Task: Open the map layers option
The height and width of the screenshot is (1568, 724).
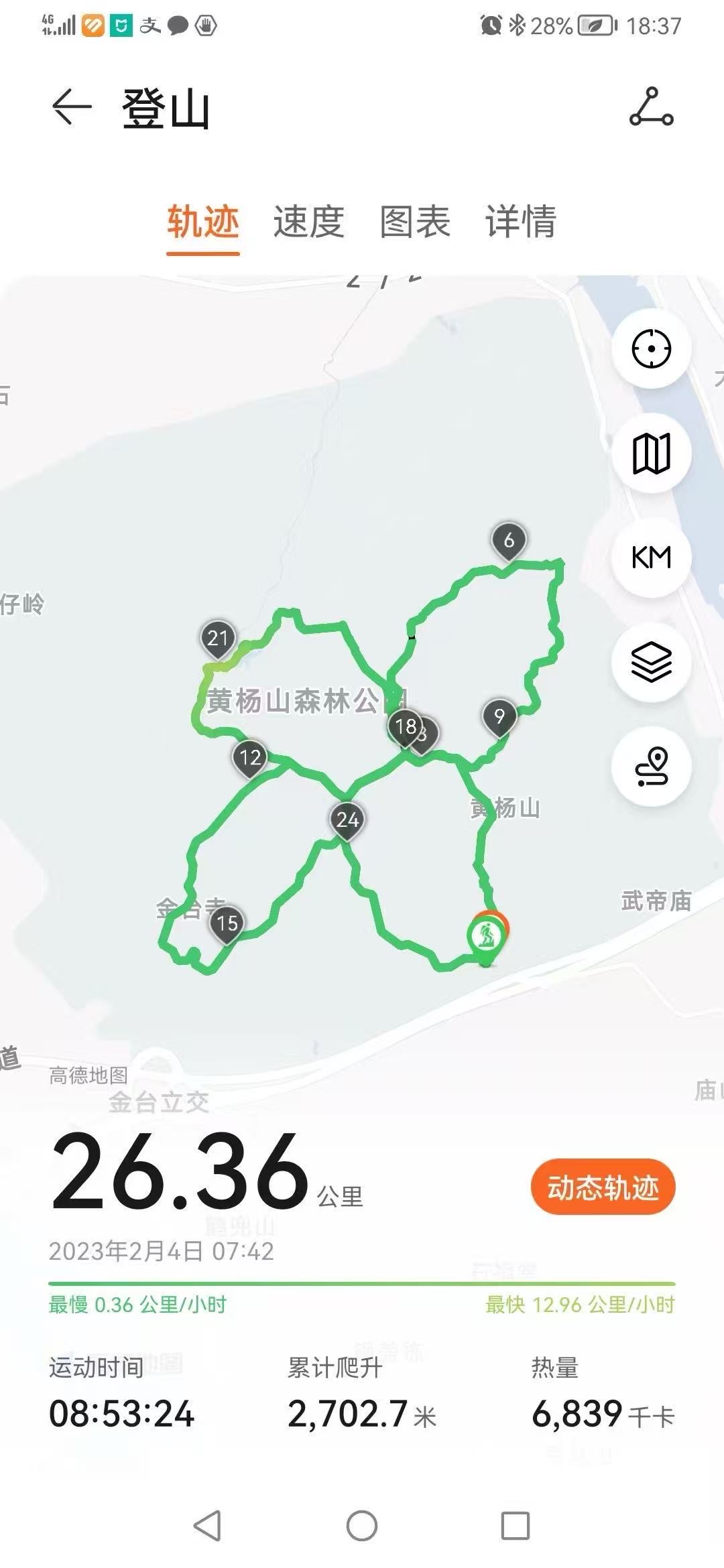Action: pyautogui.click(x=651, y=662)
